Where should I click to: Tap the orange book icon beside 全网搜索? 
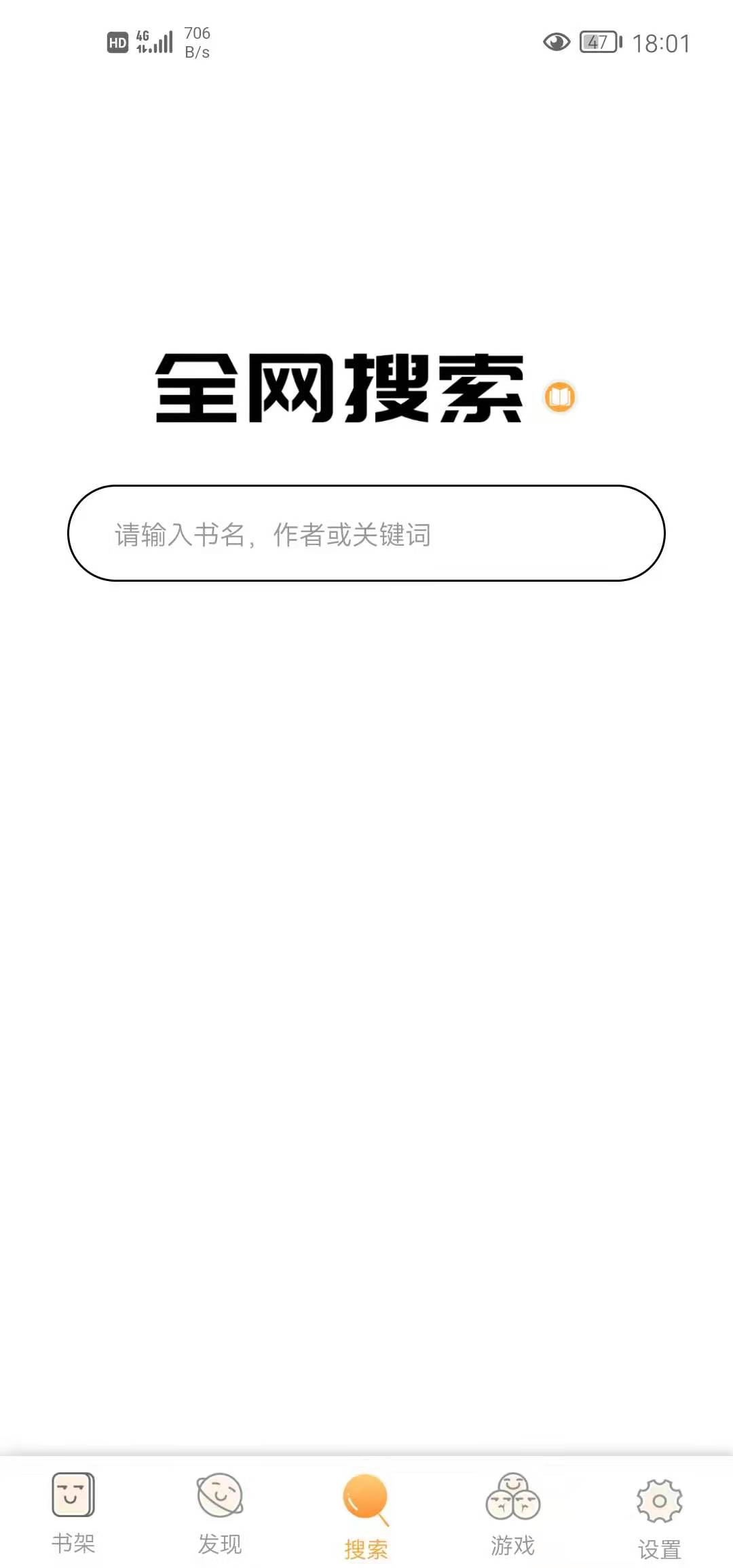(x=560, y=397)
